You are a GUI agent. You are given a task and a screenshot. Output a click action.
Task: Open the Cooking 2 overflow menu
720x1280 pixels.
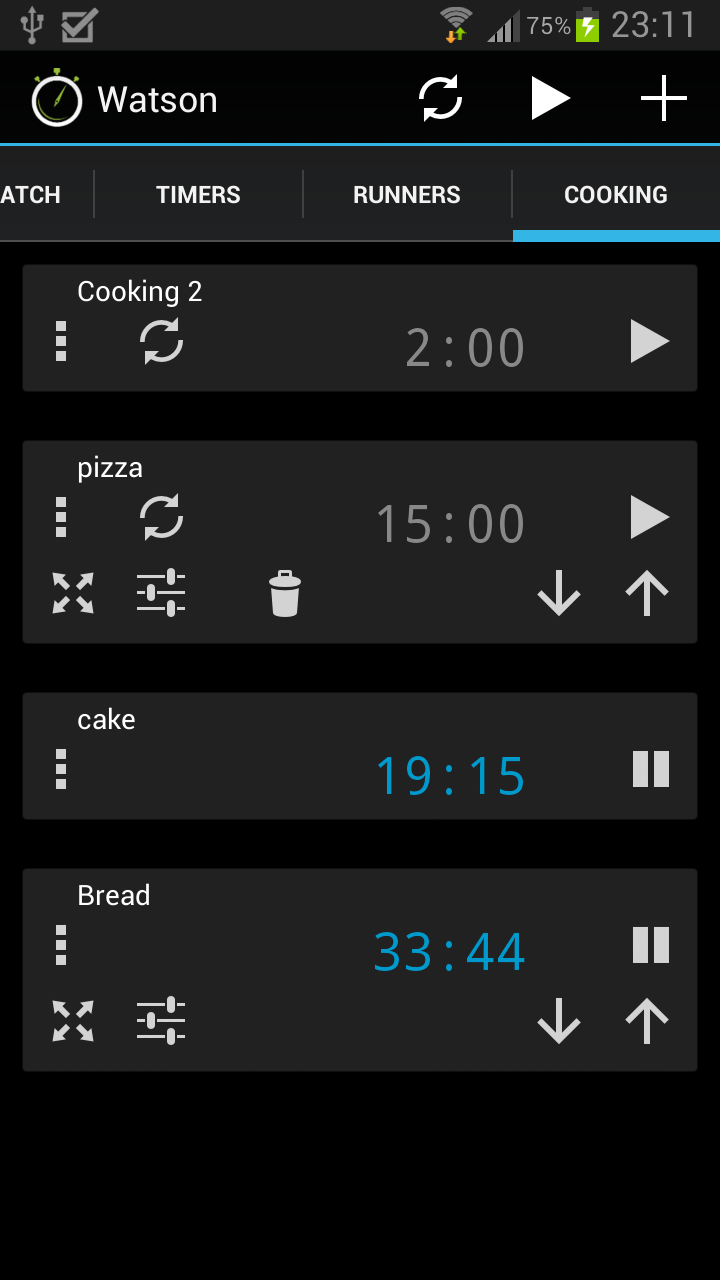(60, 341)
